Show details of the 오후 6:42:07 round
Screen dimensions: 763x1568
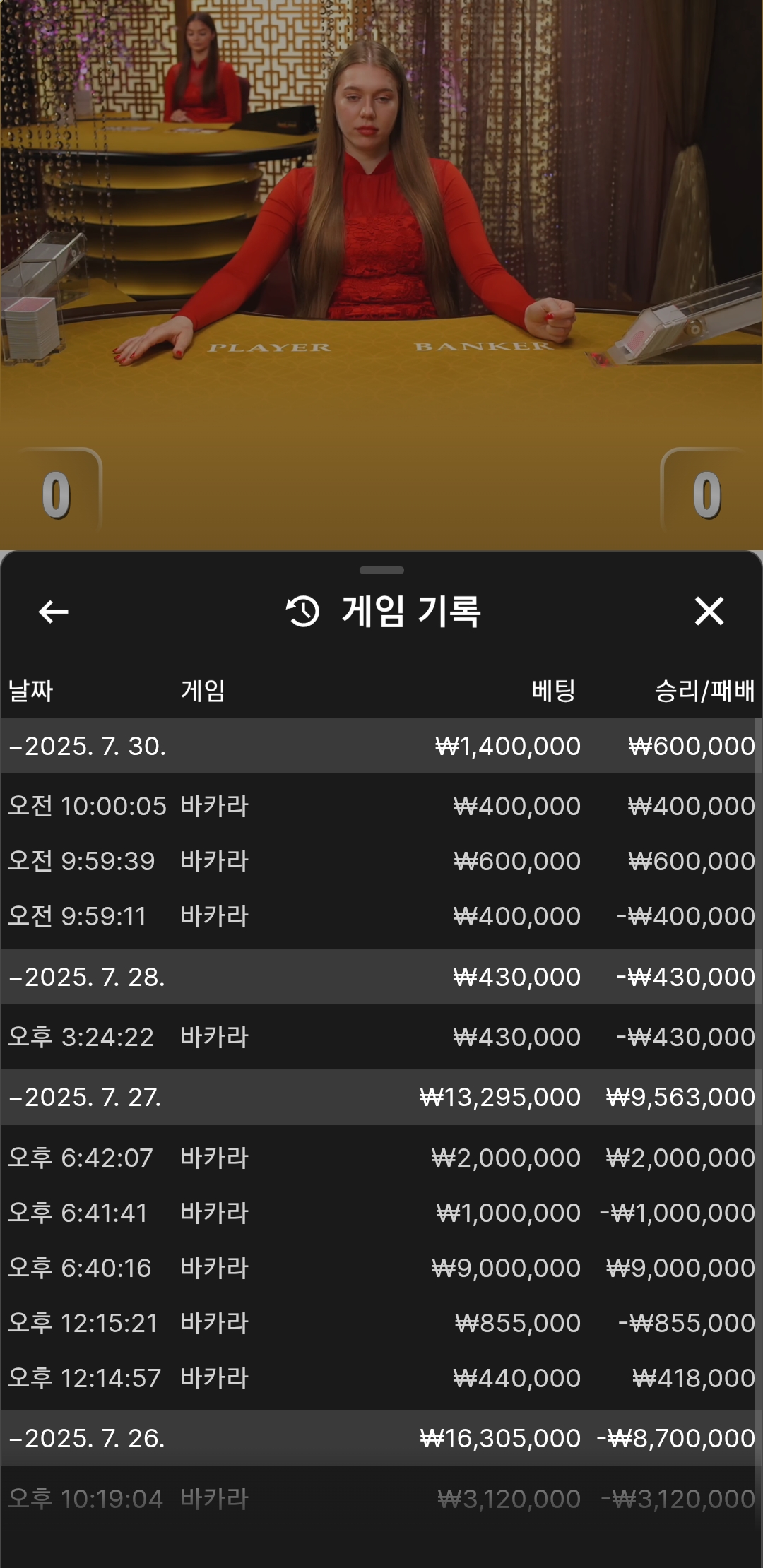pyautogui.click(x=381, y=1158)
